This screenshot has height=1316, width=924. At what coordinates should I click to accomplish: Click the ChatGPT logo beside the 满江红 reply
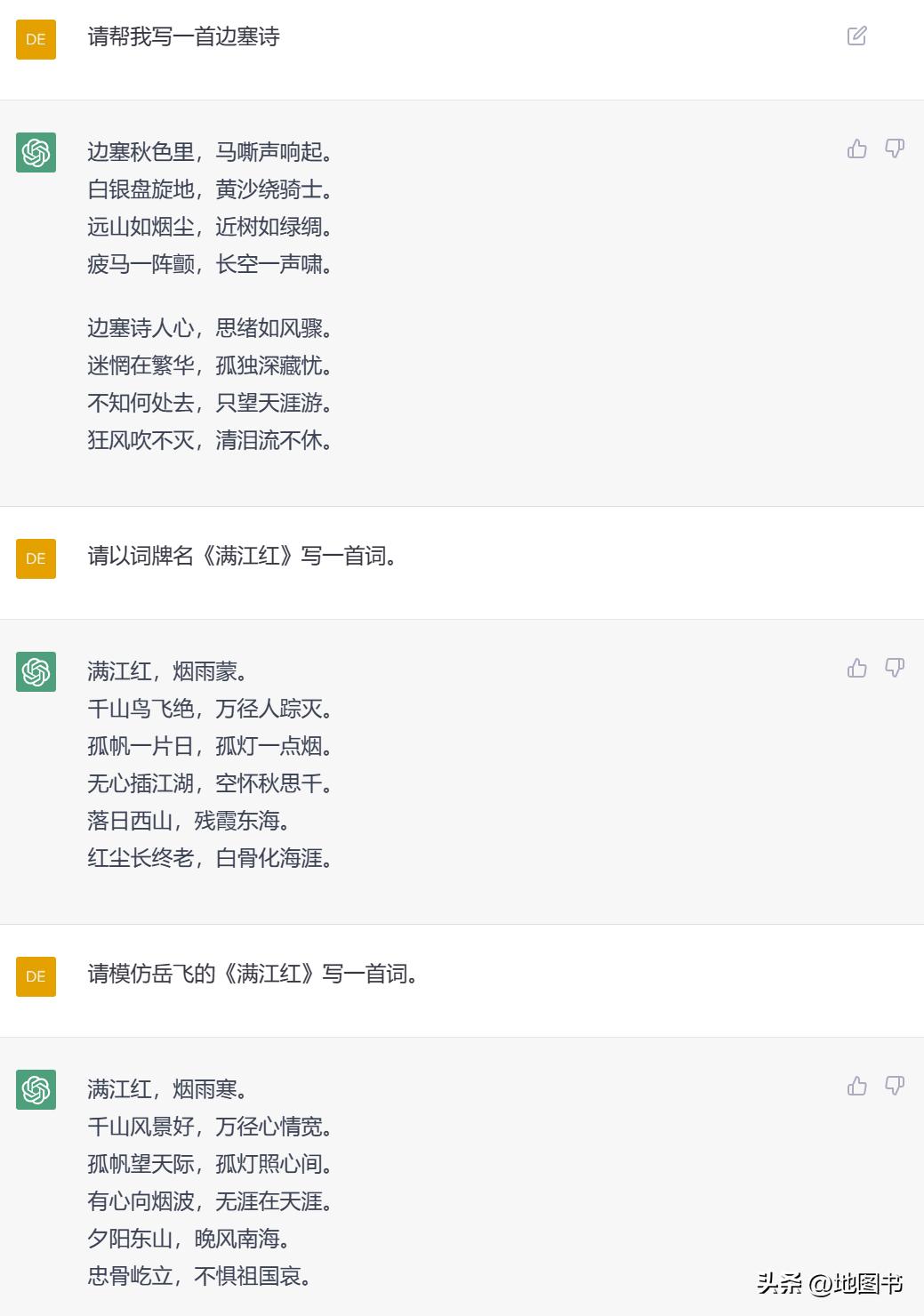pos(35,670)
